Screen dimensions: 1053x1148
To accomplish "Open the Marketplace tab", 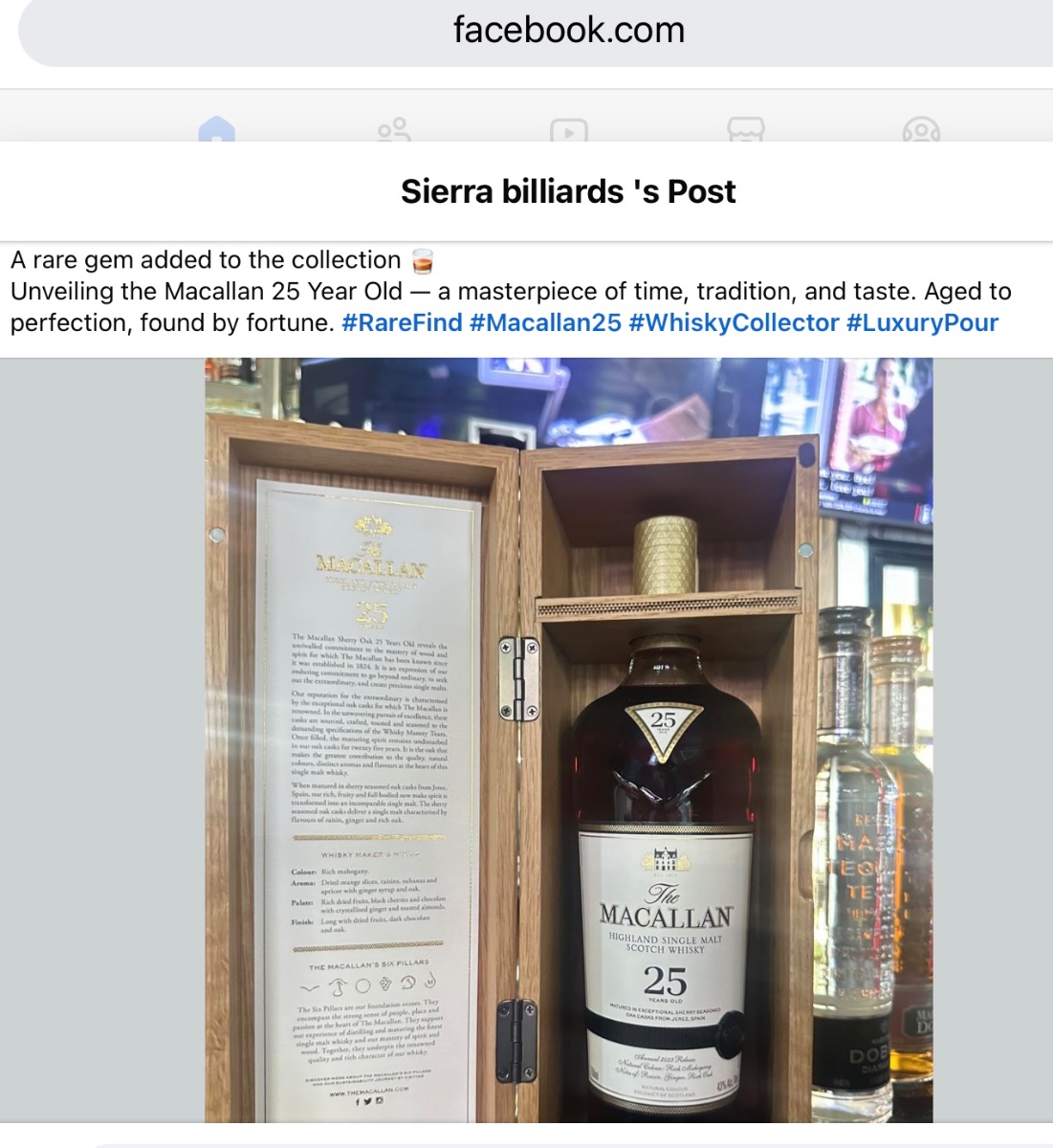I will [x=745, y=131].
